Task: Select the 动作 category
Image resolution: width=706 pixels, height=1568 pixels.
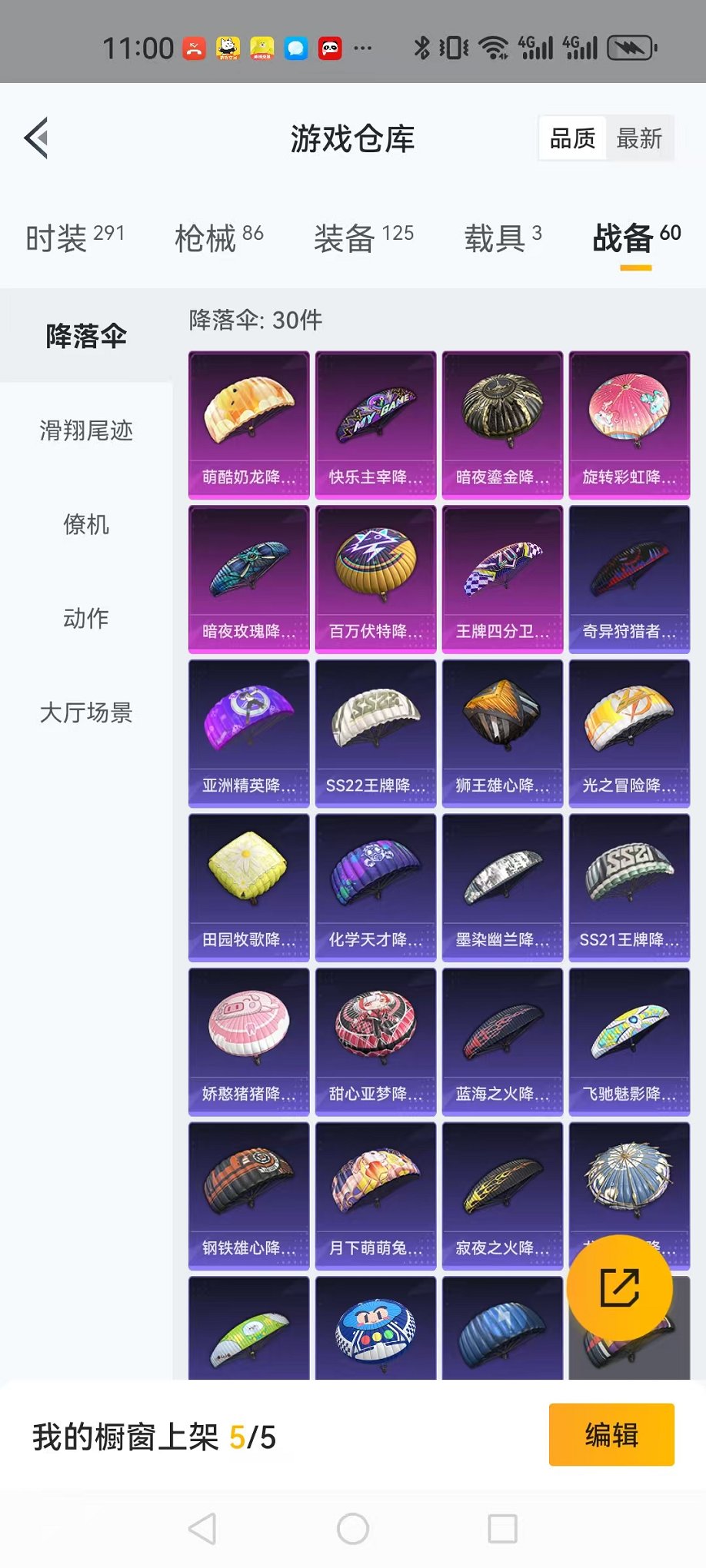Action: pyautogui.click(x=86, y=618)
